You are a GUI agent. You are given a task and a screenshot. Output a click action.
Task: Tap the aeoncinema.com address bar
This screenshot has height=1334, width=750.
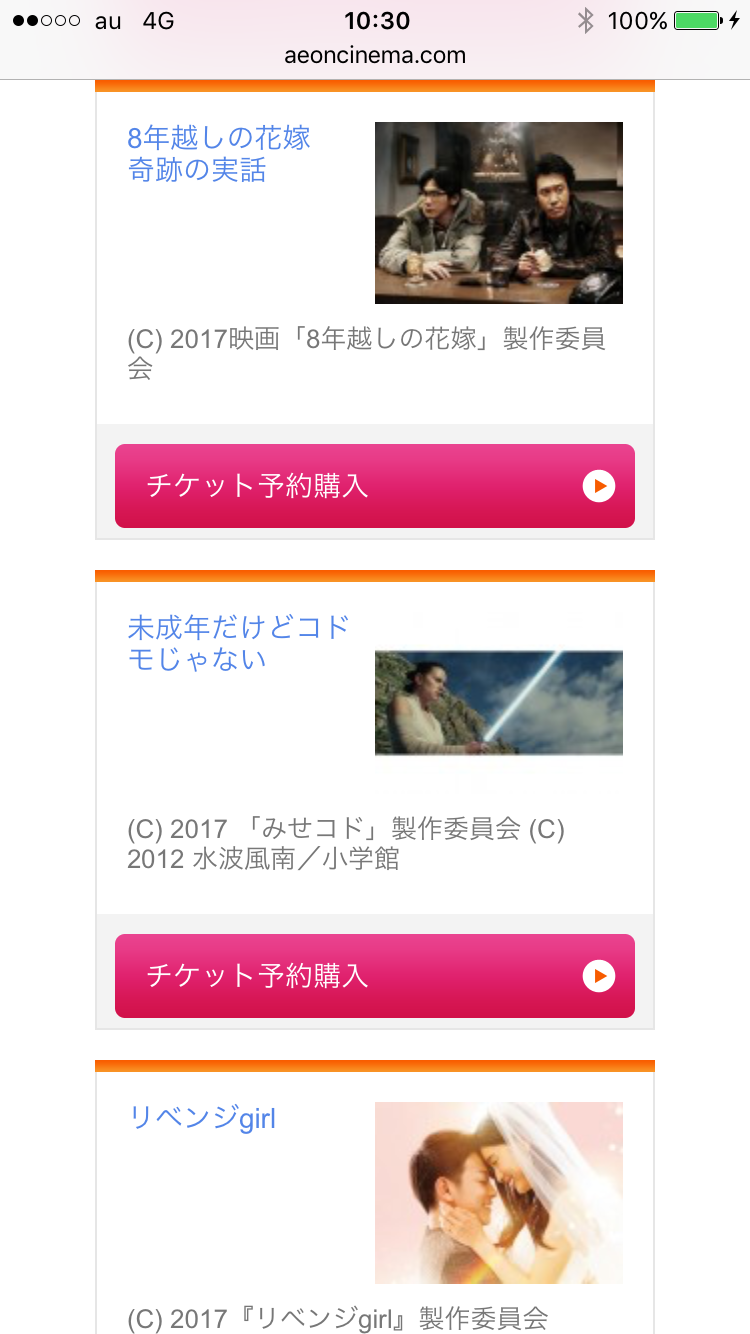click(375, 56)
